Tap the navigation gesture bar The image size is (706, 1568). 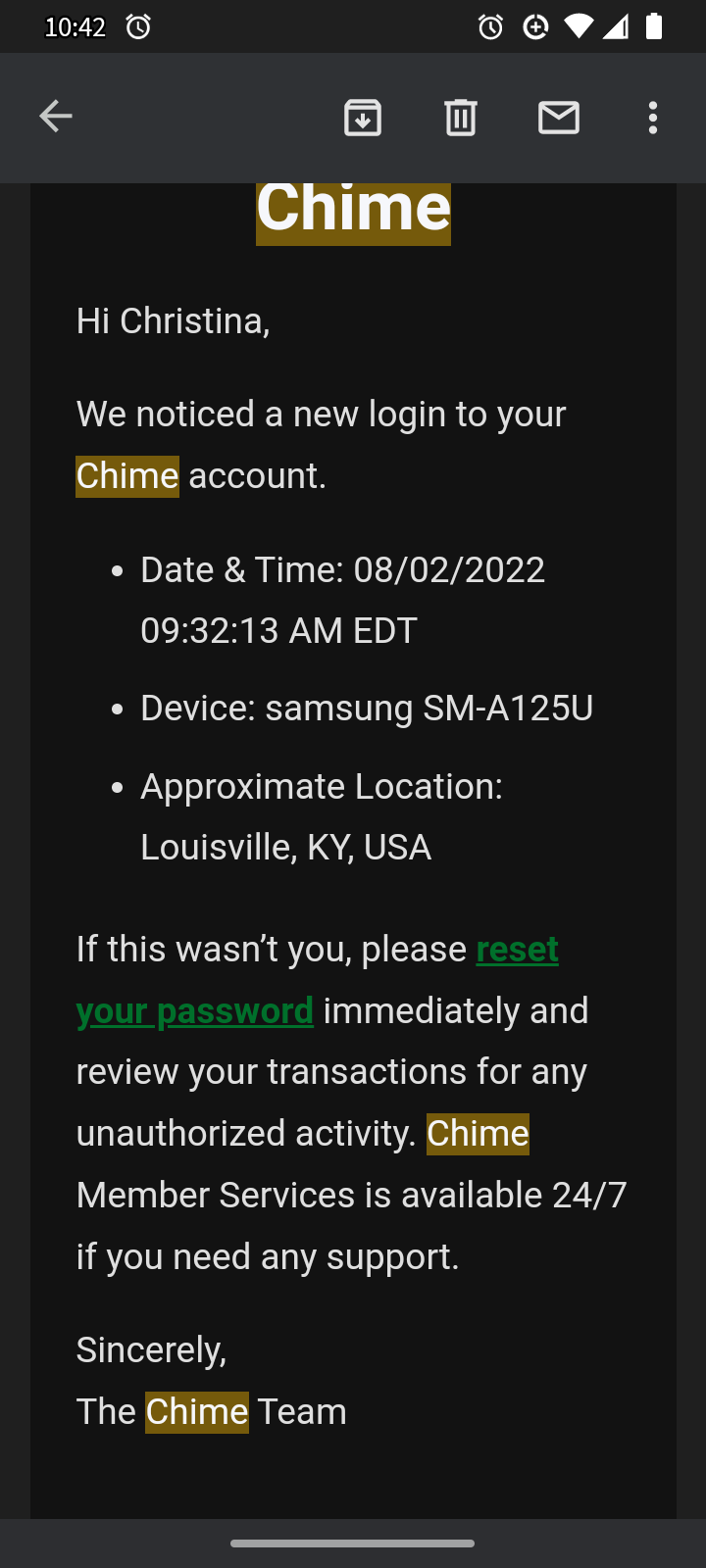pos(353,1543)
